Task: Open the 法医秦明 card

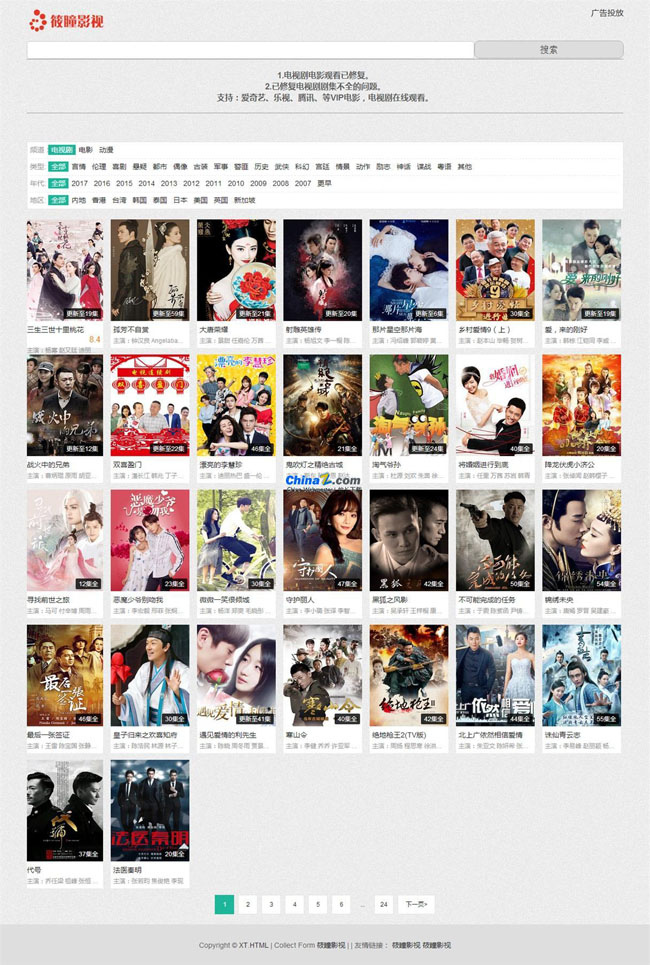Action: pos(150,810)
